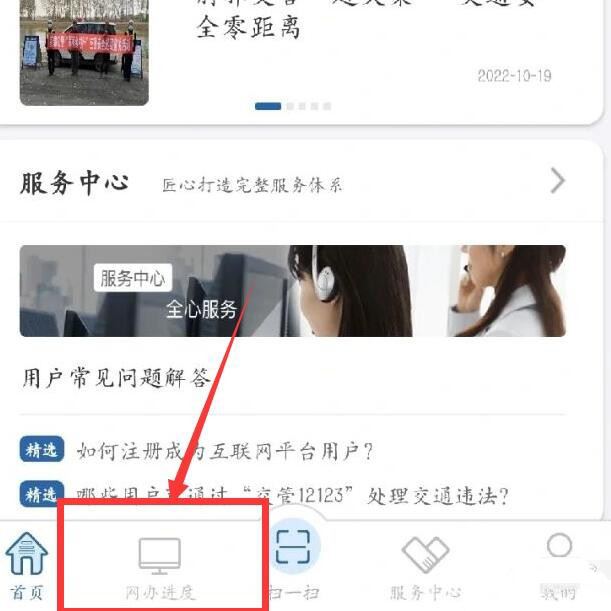The width and height of the screenshot is (611, 611).
Task: Open the 全心服务 service center banner
Action: [292, 291]
